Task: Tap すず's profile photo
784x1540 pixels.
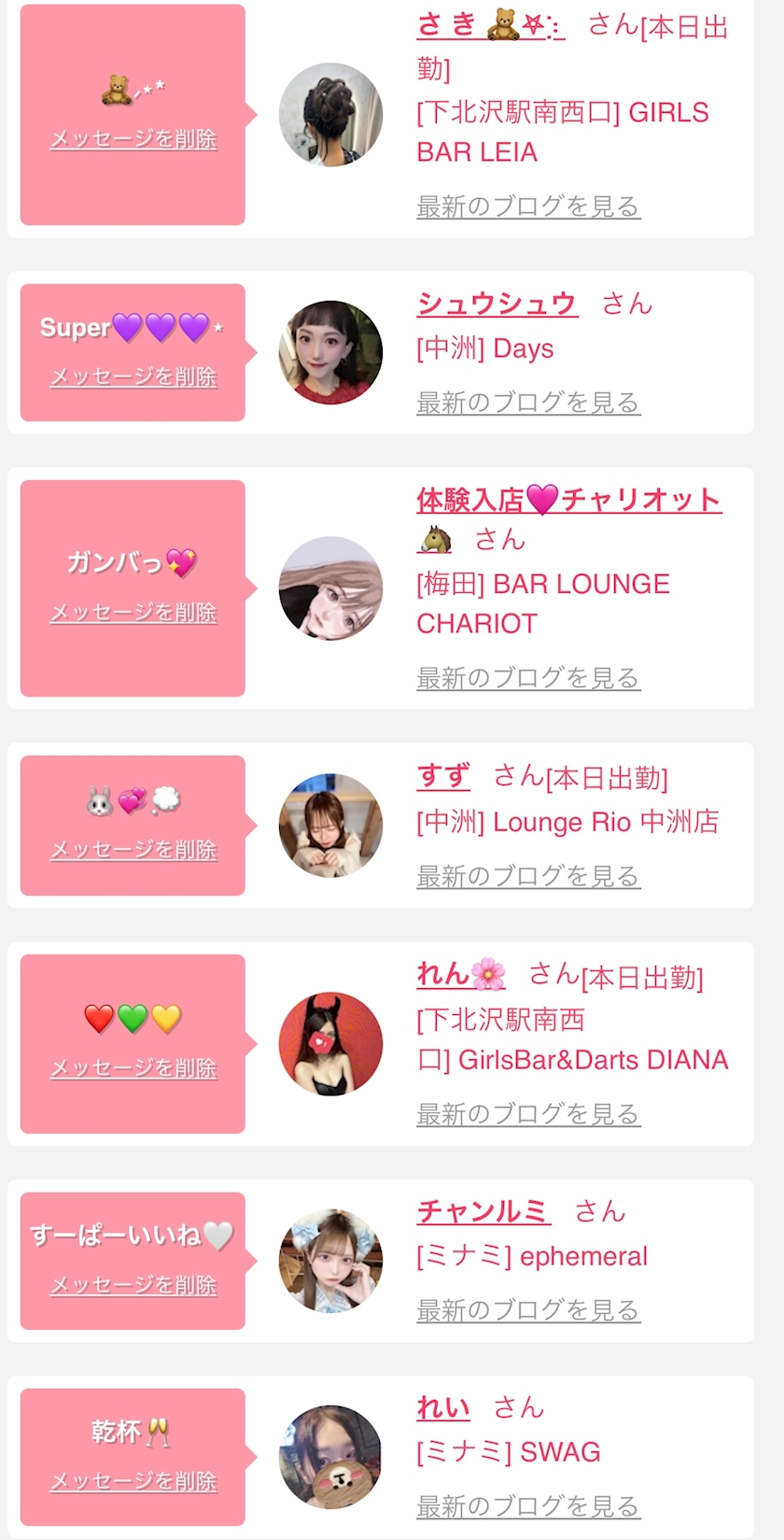Action: (x=330, y=826)
